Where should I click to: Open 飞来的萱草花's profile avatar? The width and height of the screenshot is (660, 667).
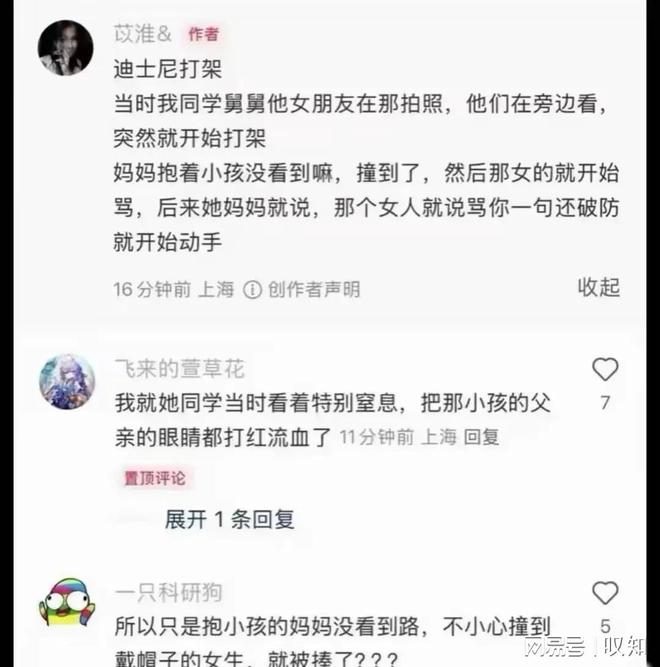tap(67, 381)
